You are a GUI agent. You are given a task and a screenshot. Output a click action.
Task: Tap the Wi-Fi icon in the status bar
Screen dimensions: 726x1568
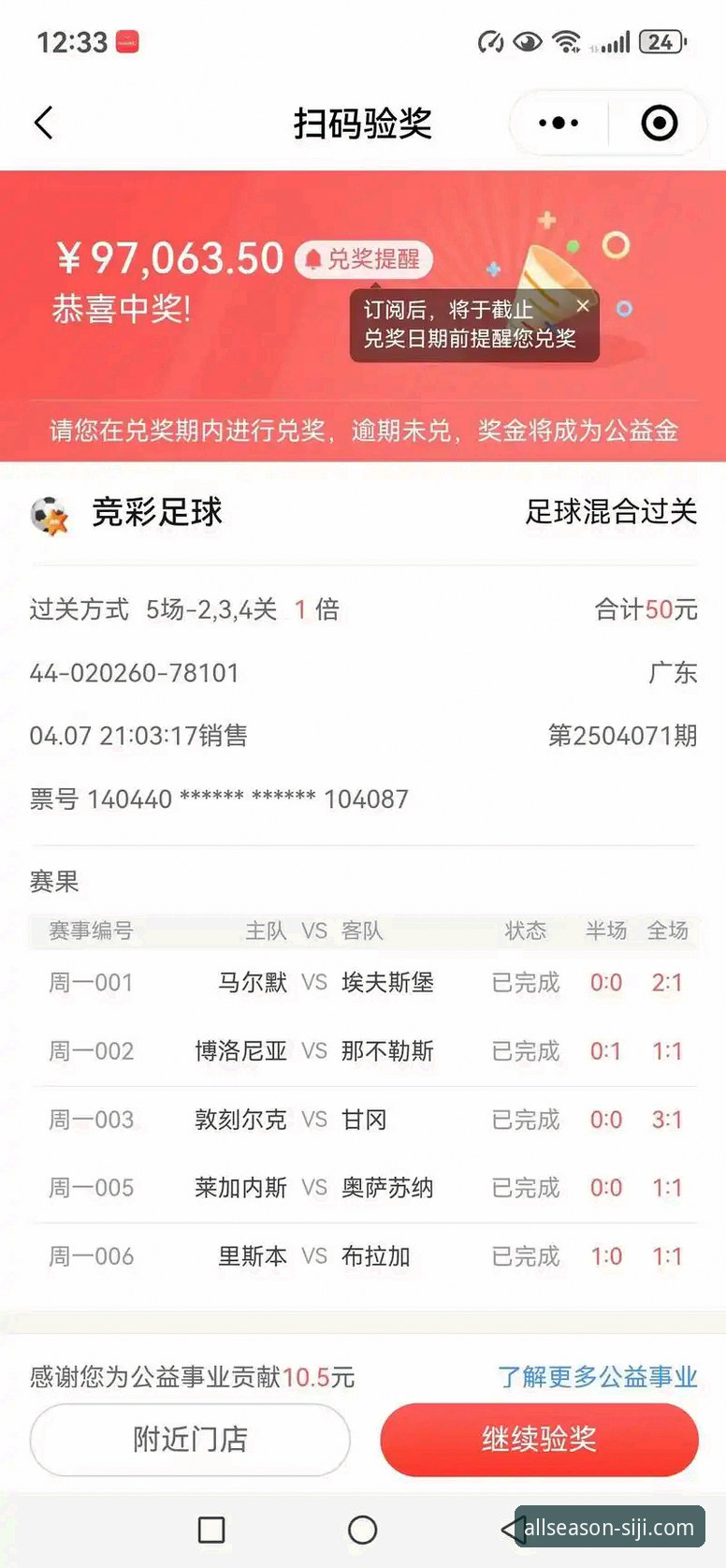567,40
